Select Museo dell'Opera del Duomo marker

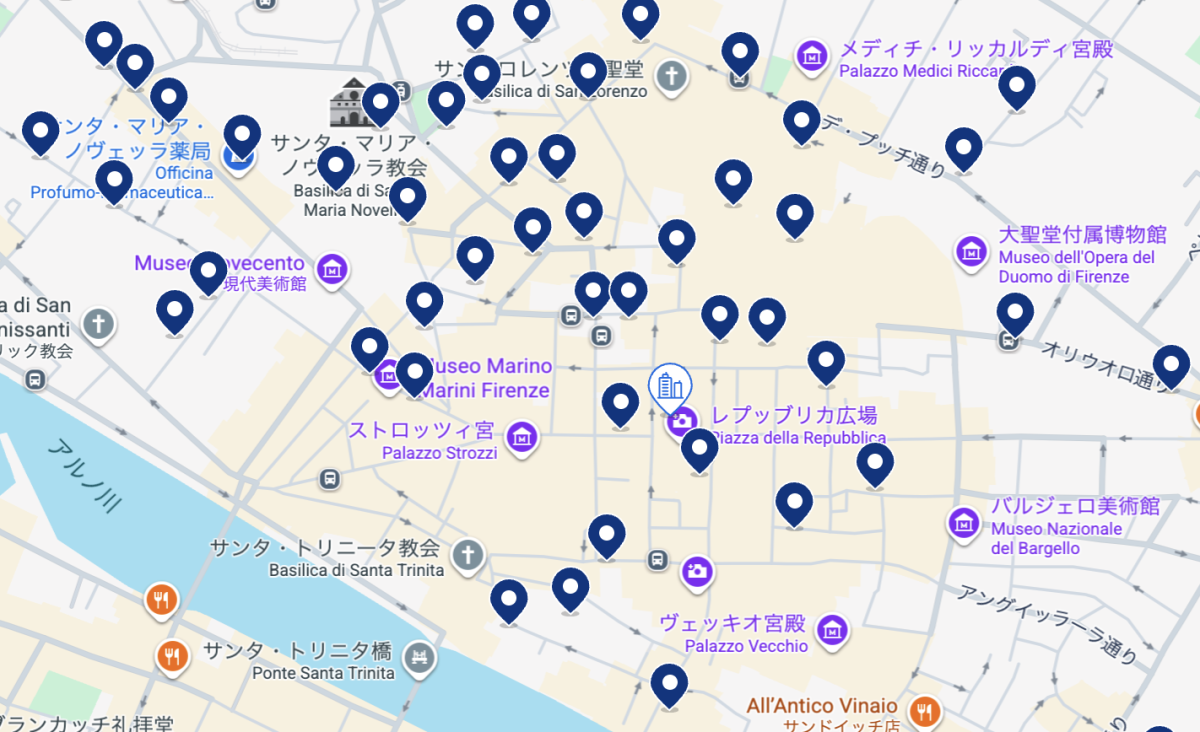pyautogui.click(x=971, y=253)
